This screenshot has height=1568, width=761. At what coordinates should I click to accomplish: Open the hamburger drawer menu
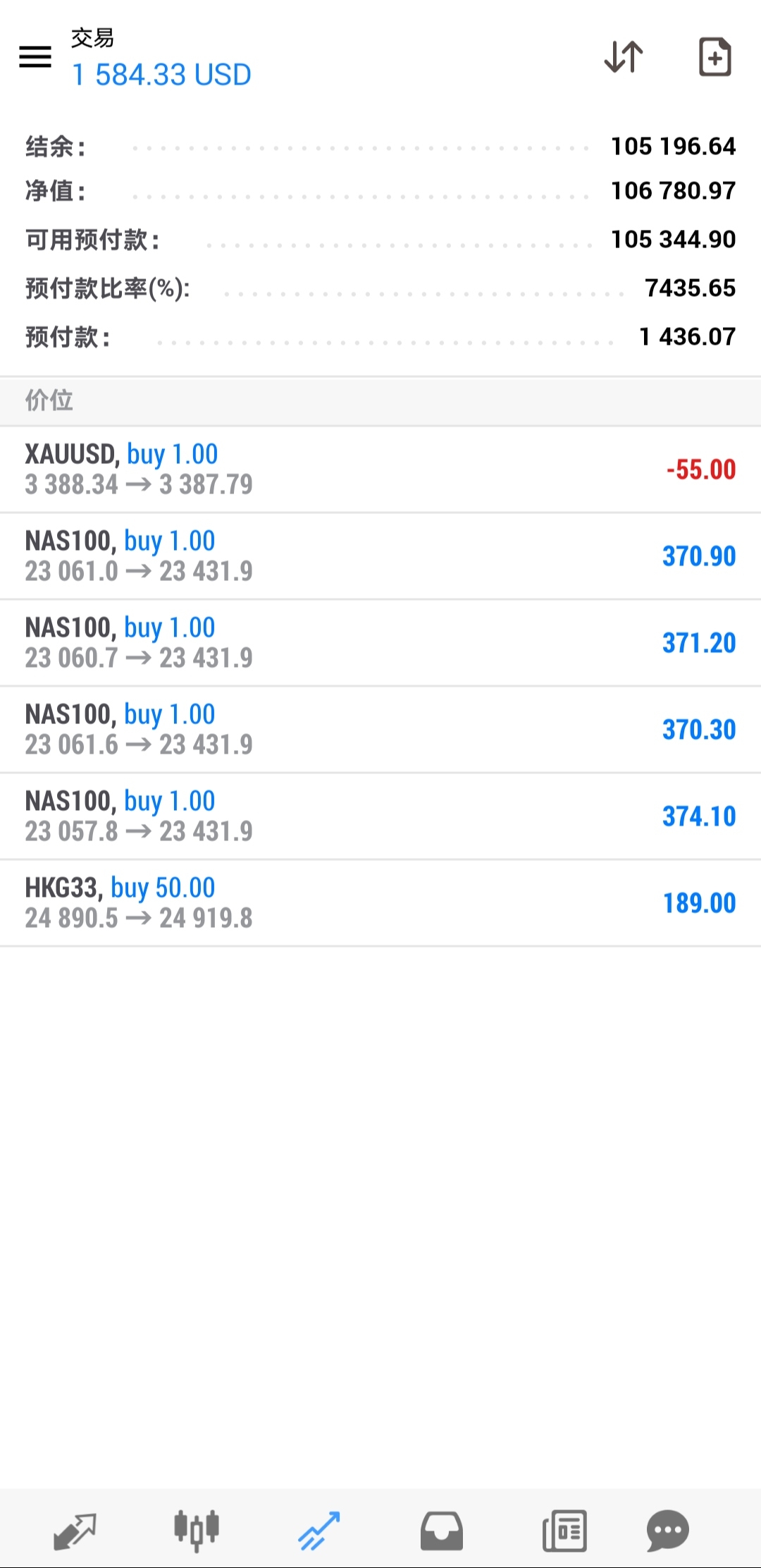(x=35, y=56)
